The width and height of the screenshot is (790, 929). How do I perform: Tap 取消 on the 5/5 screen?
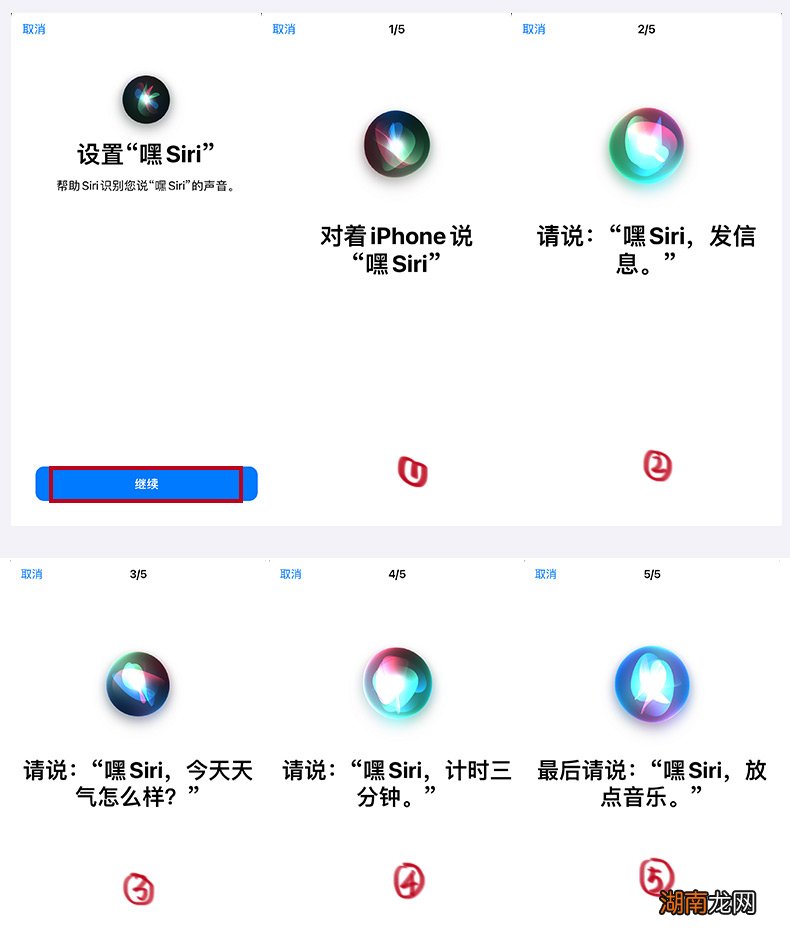pos(545,573)
